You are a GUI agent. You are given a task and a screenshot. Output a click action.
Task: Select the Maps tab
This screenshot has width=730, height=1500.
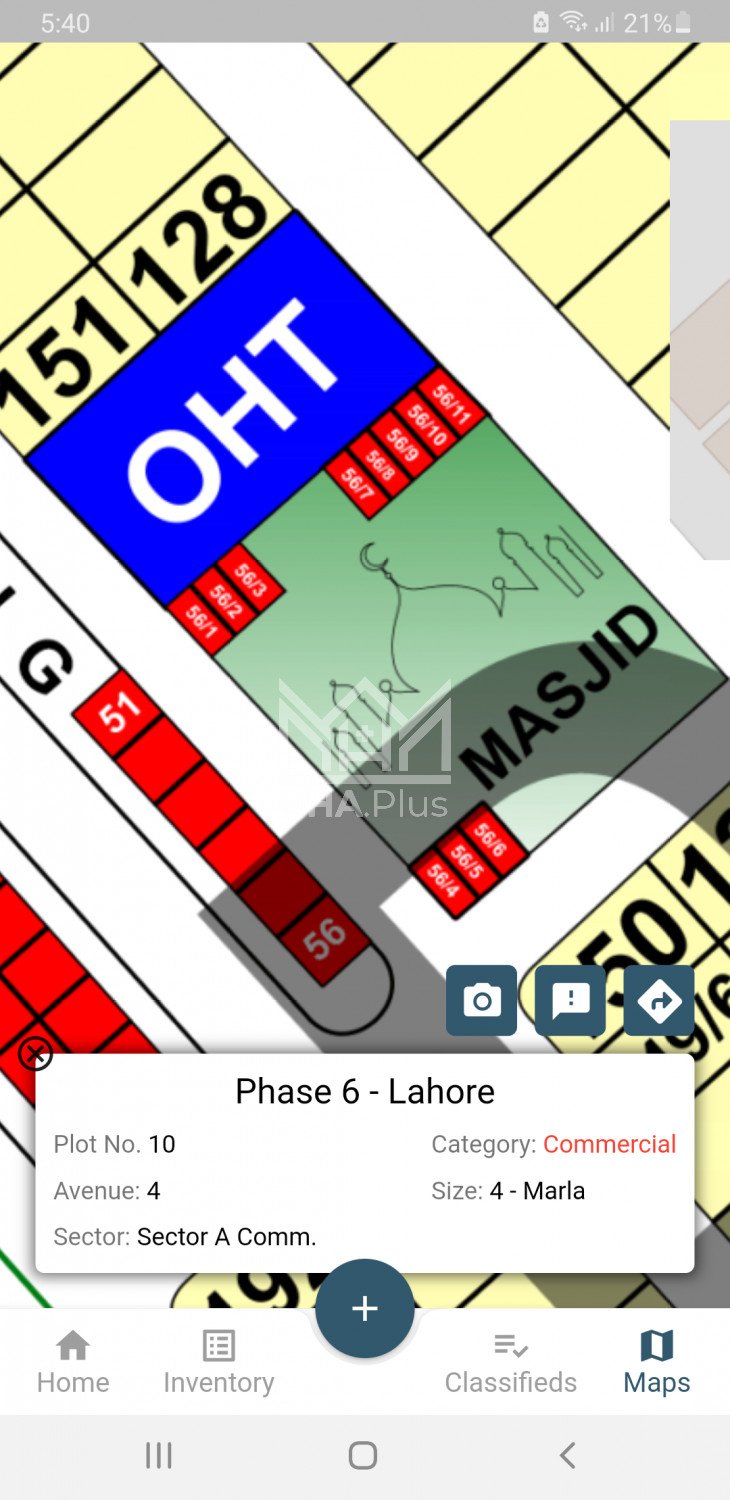point(656,1362)
